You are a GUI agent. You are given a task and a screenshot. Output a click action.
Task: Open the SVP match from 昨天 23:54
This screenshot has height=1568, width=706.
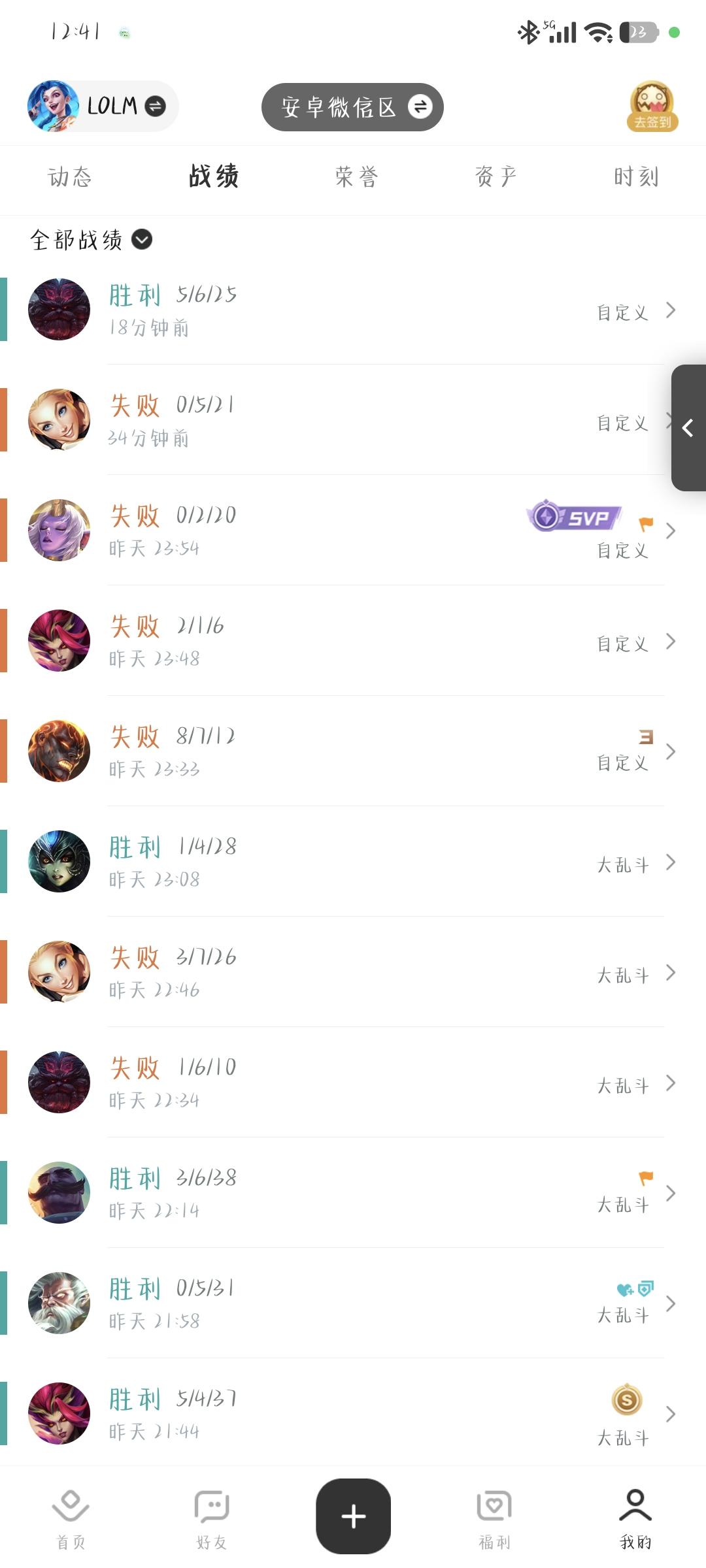coord(353,531)
